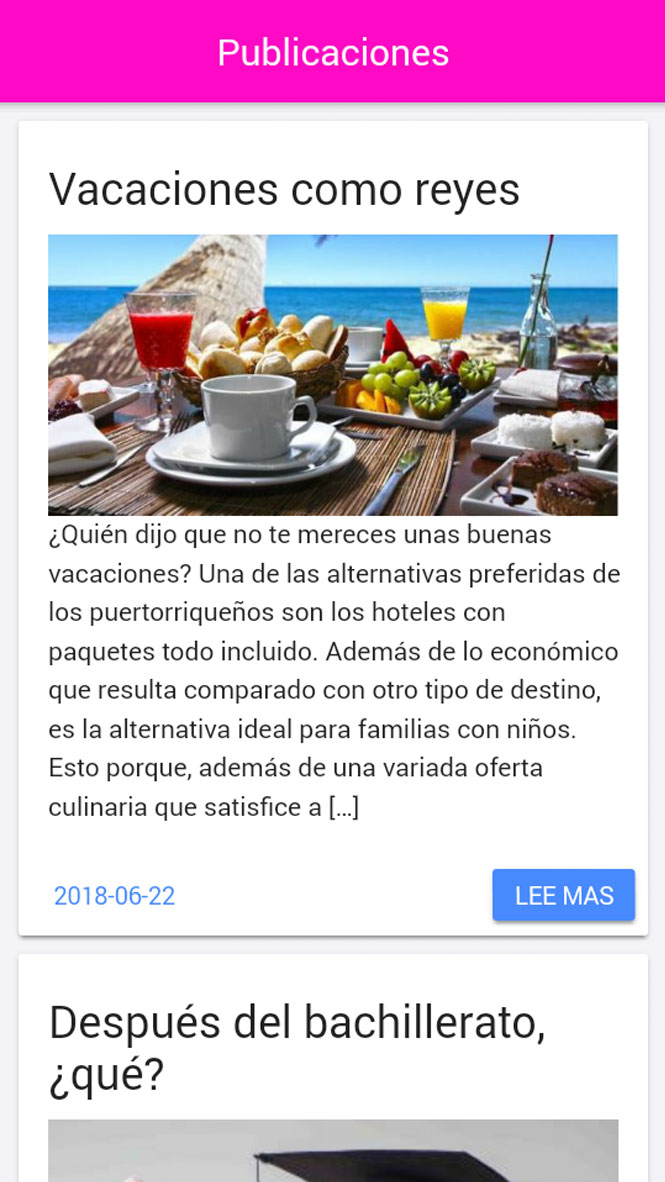665x1182 pixels.
Task: Open the Vacaciones como reyes post image
Action: coord(332,375)
